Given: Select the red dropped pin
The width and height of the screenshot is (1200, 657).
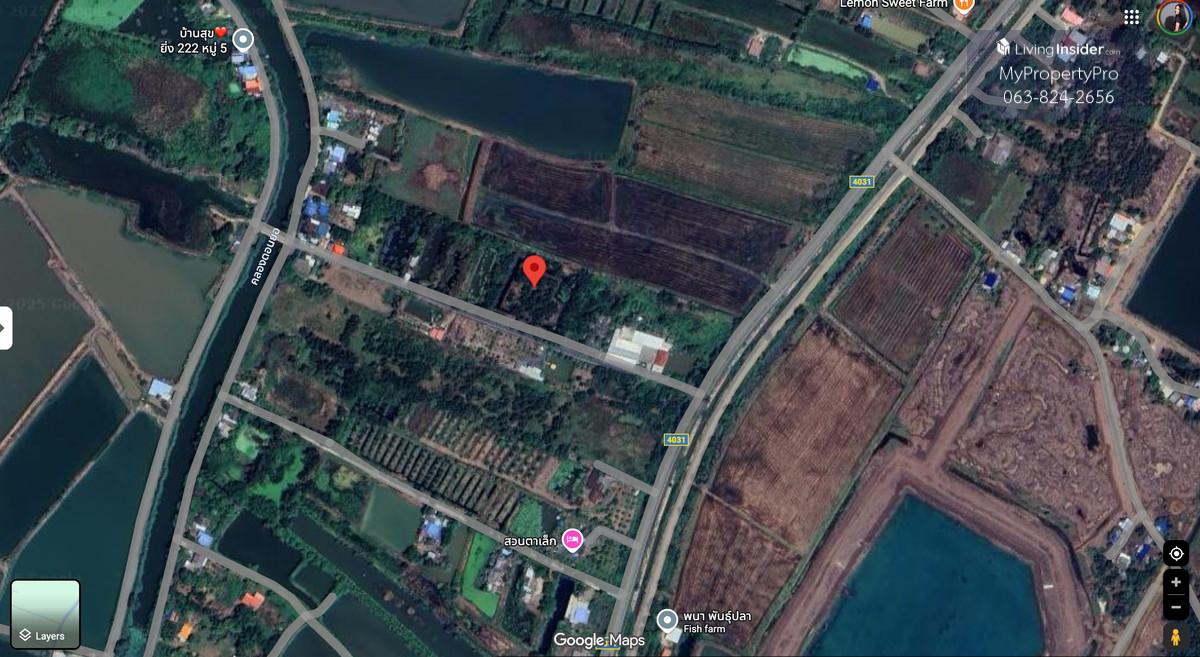Looking at the screenshot, I should pos(535,270).
